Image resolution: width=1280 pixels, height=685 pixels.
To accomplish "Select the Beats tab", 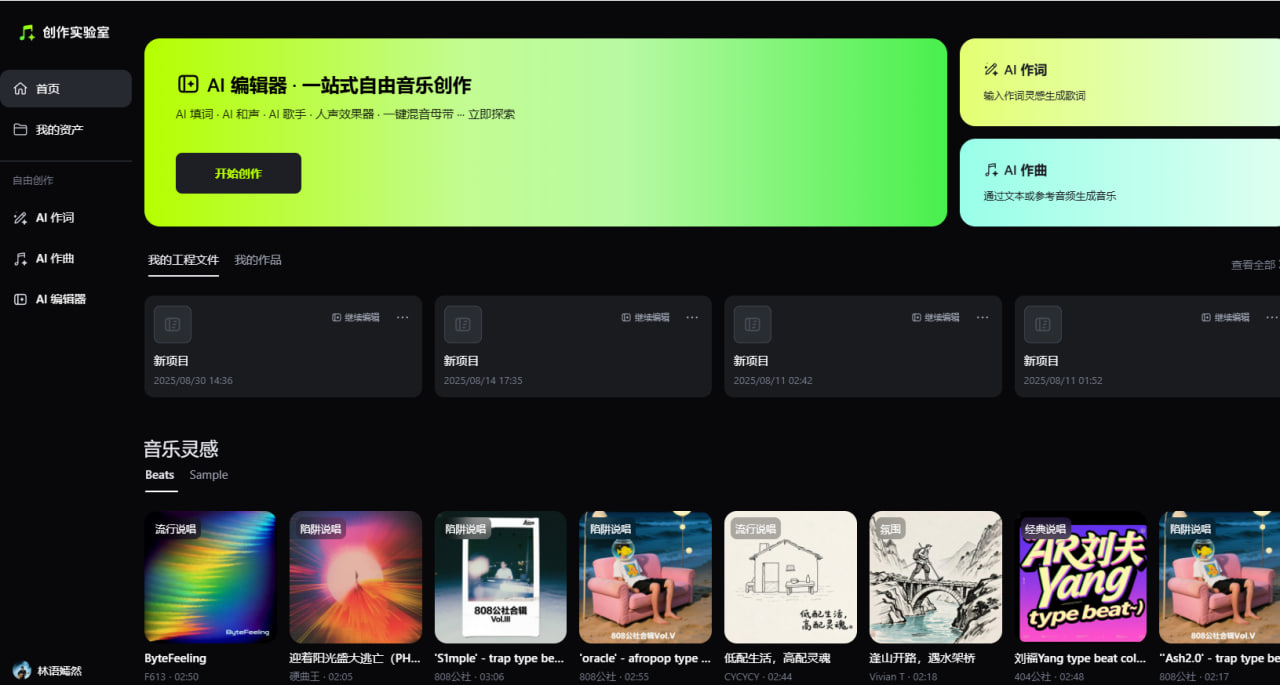I will [160, 475].
